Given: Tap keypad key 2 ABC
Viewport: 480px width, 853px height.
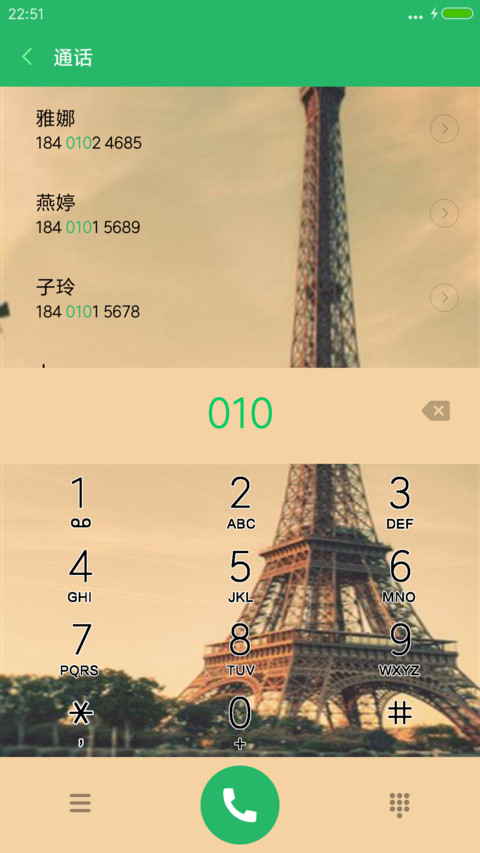Looking at the screenshot, I should click(x=241, y=502).
